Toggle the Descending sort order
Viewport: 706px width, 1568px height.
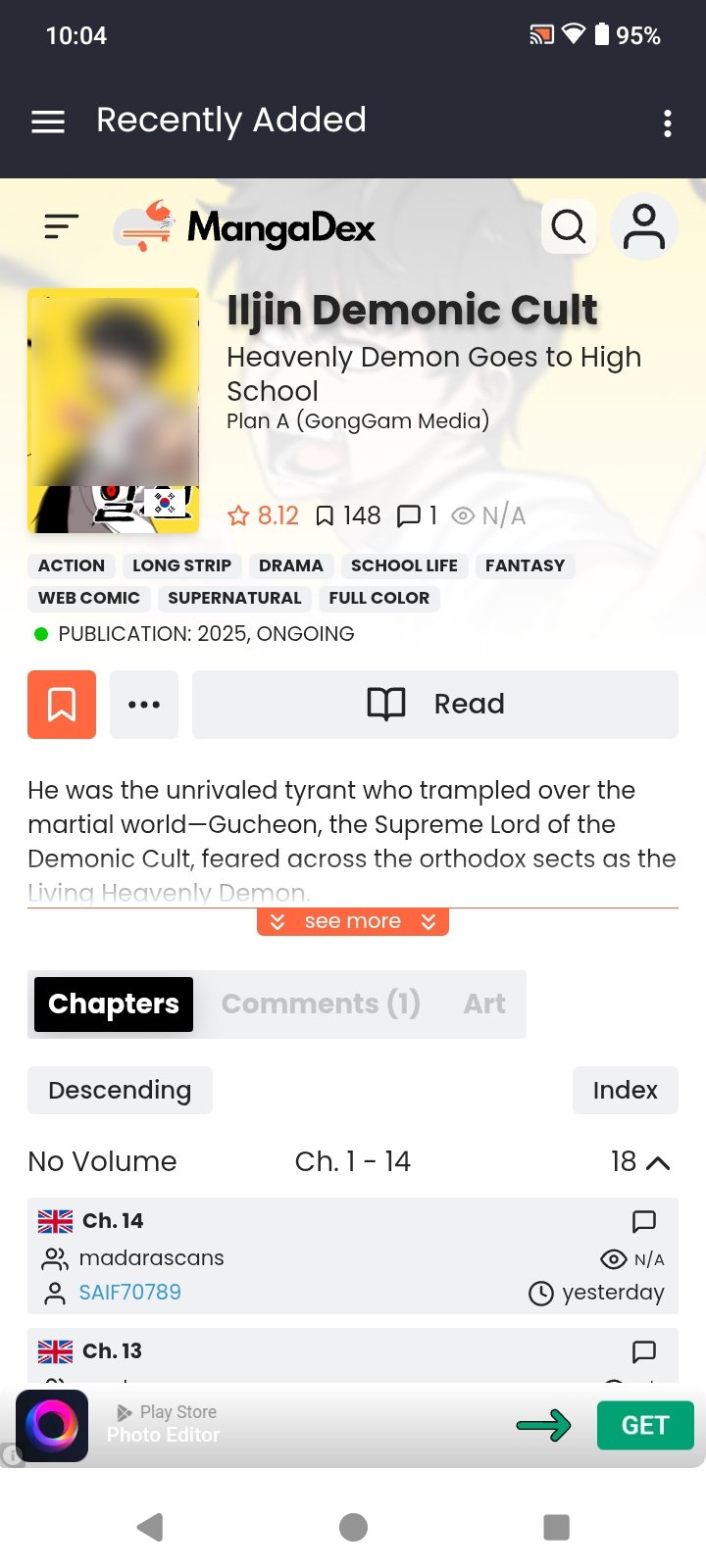tap(120, 1090)
